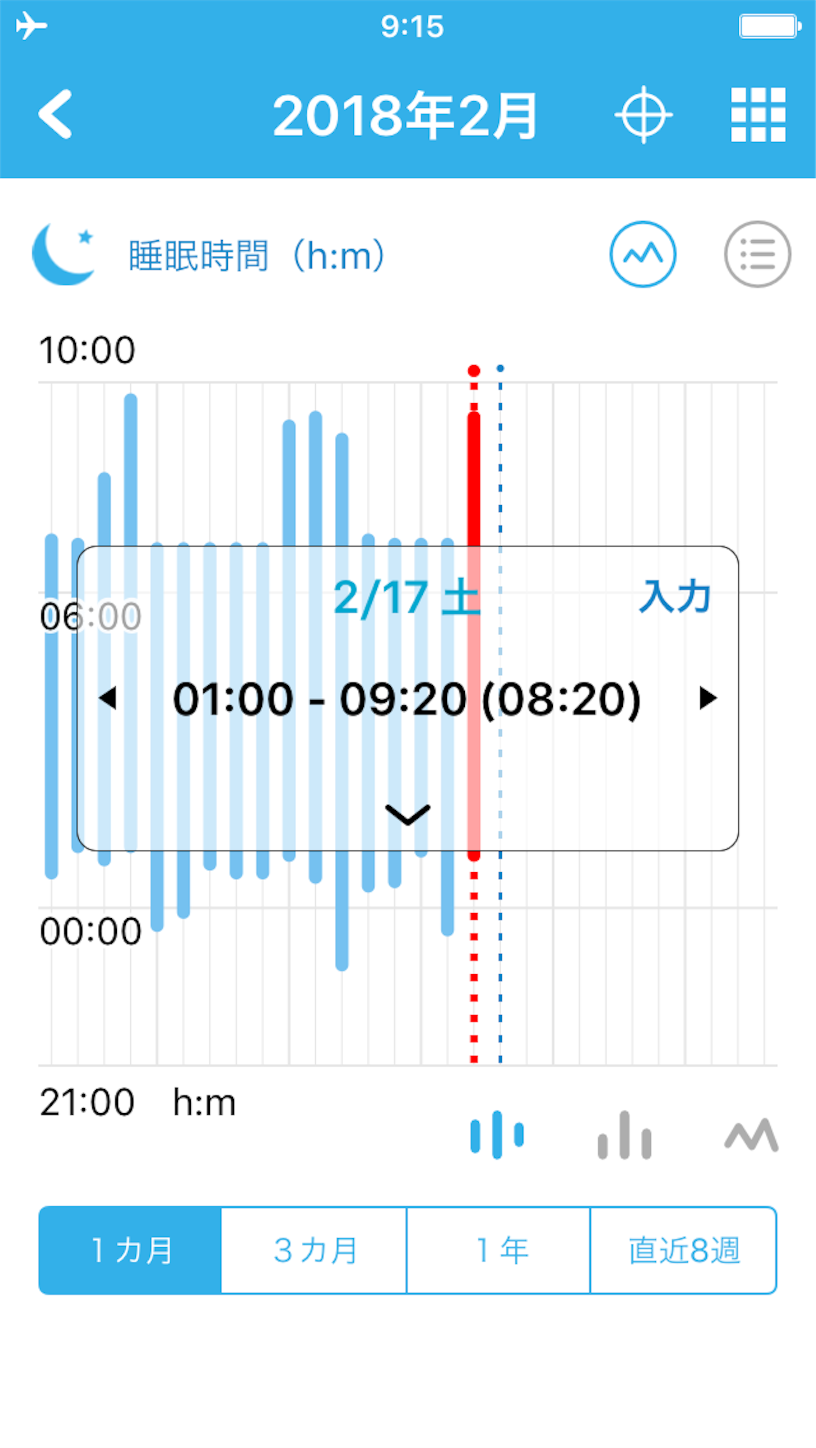Image resolution: width=816 pixels, height=1448 pixels.
Task: Select the floating range bar chart type
Action: click(x=497, y=1134)
